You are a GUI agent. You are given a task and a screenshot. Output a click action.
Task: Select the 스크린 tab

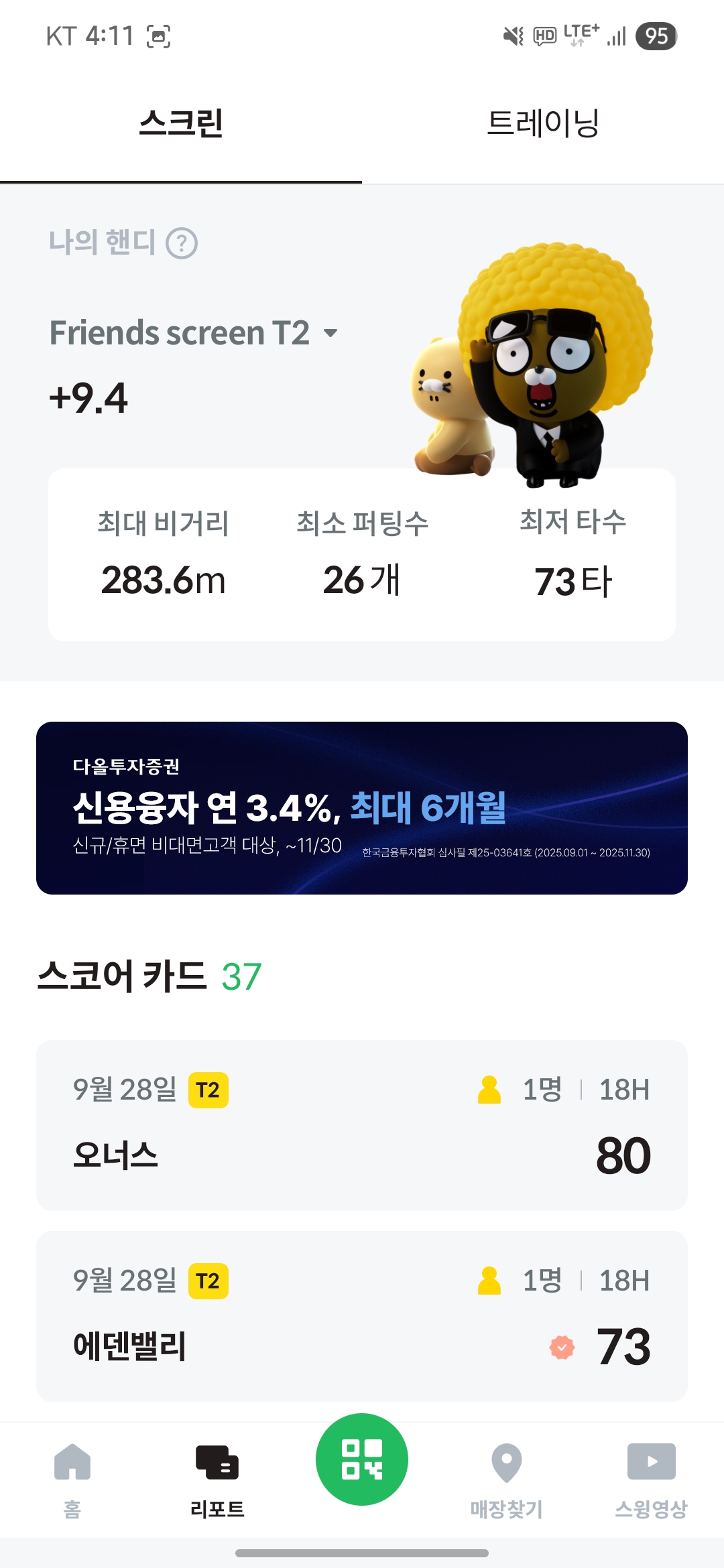pos(181,124)
